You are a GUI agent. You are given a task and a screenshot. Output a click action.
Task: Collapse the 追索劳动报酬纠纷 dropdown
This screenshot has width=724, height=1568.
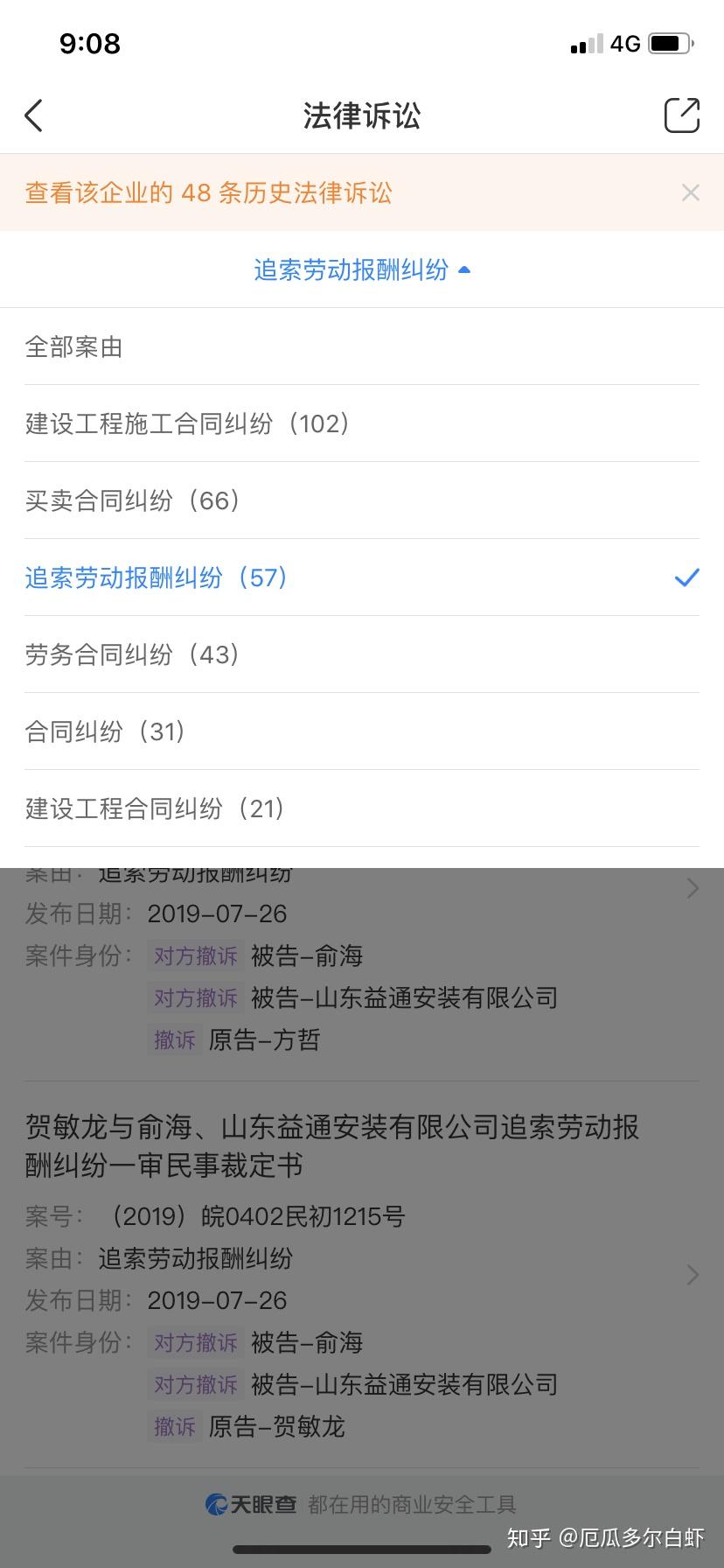coord(361,269)
